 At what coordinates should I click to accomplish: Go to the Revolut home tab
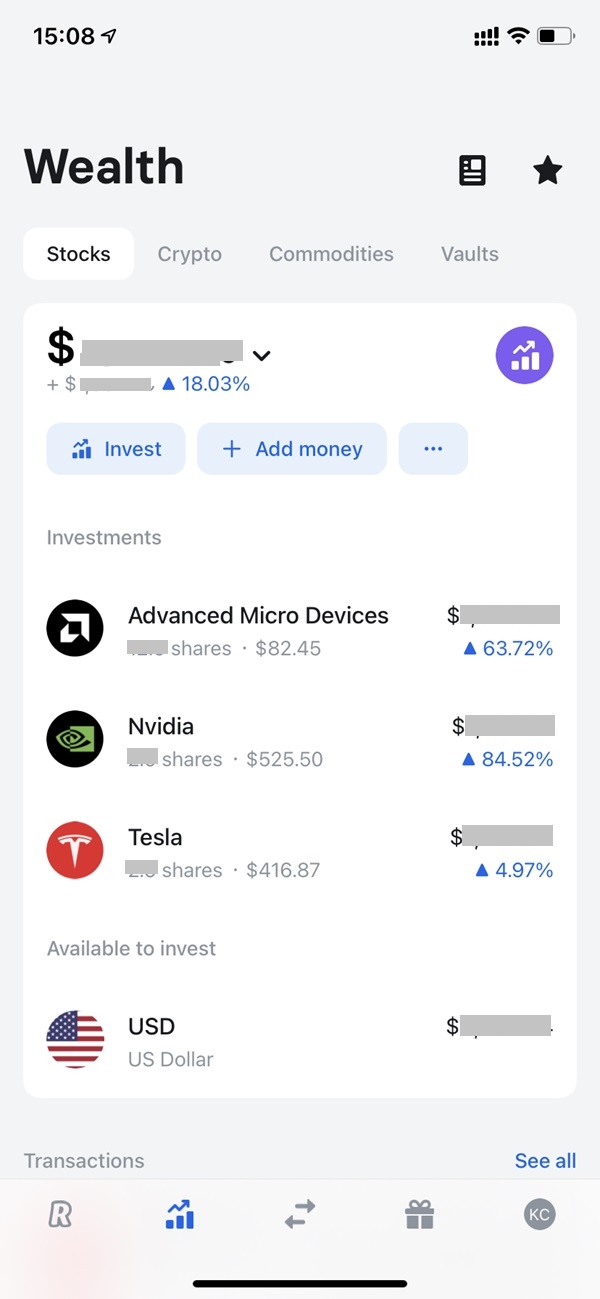[x=61, y=1215]
